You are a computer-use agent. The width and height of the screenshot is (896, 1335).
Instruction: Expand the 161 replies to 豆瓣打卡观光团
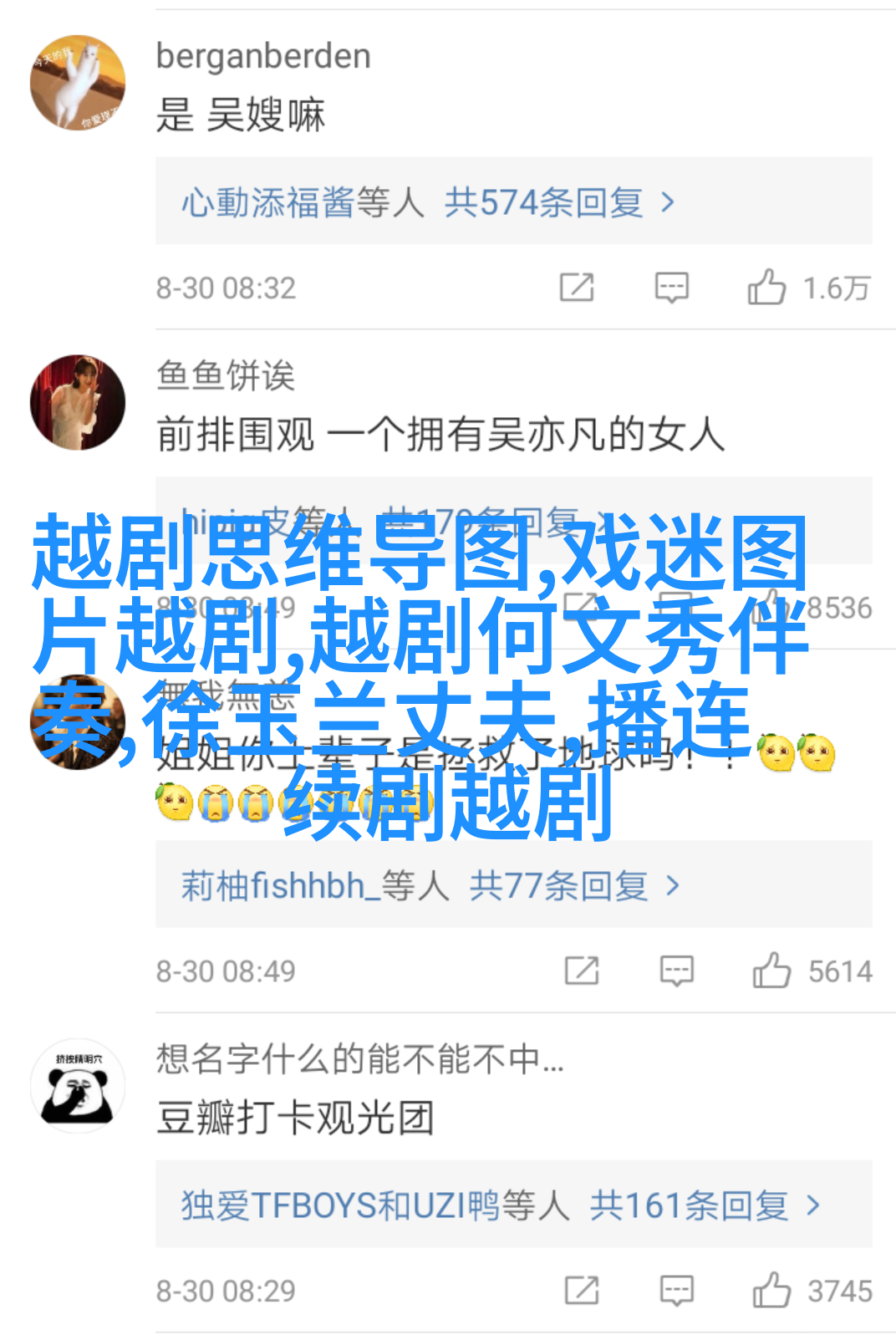(x=500, y=1205)
